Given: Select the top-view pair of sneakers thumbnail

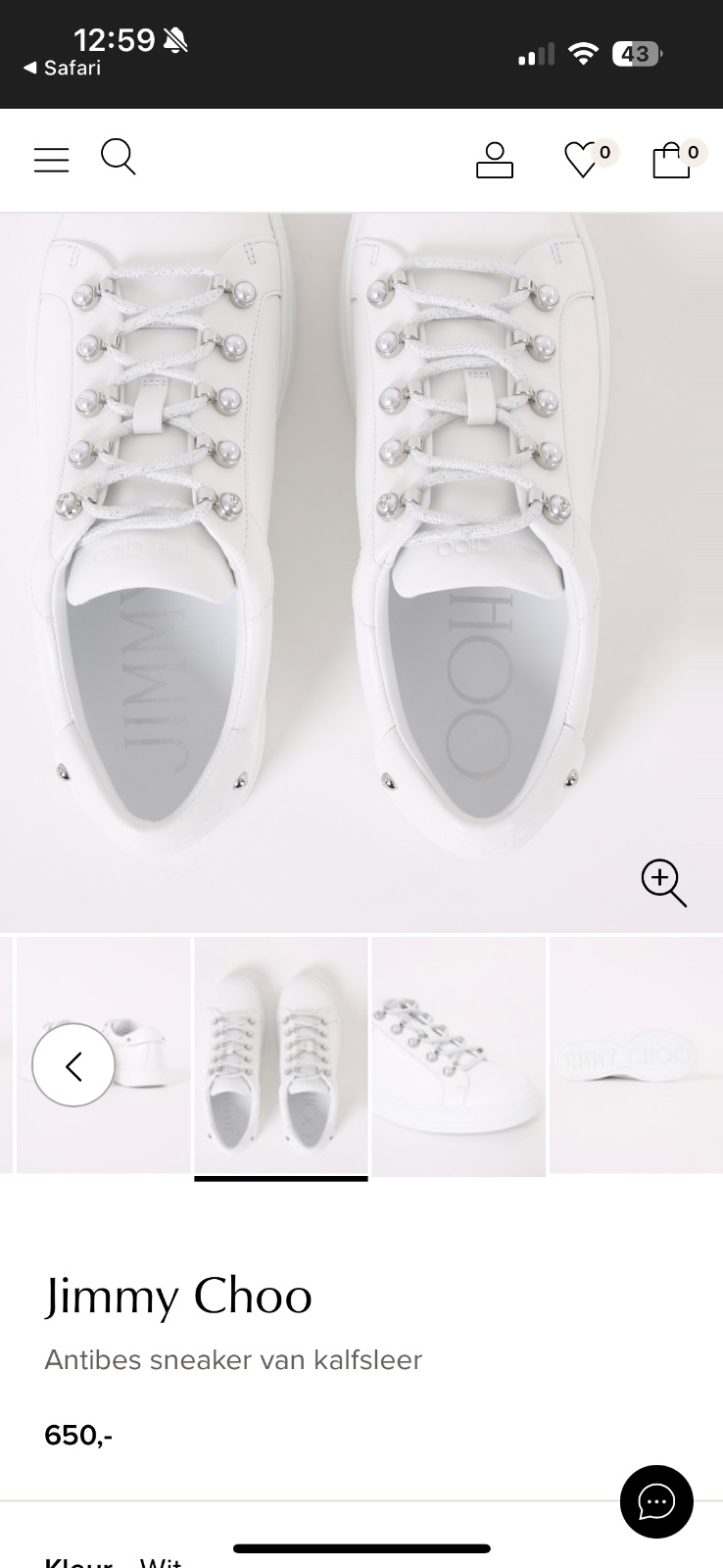Looking at the screenshot, I should point(281,1056).
